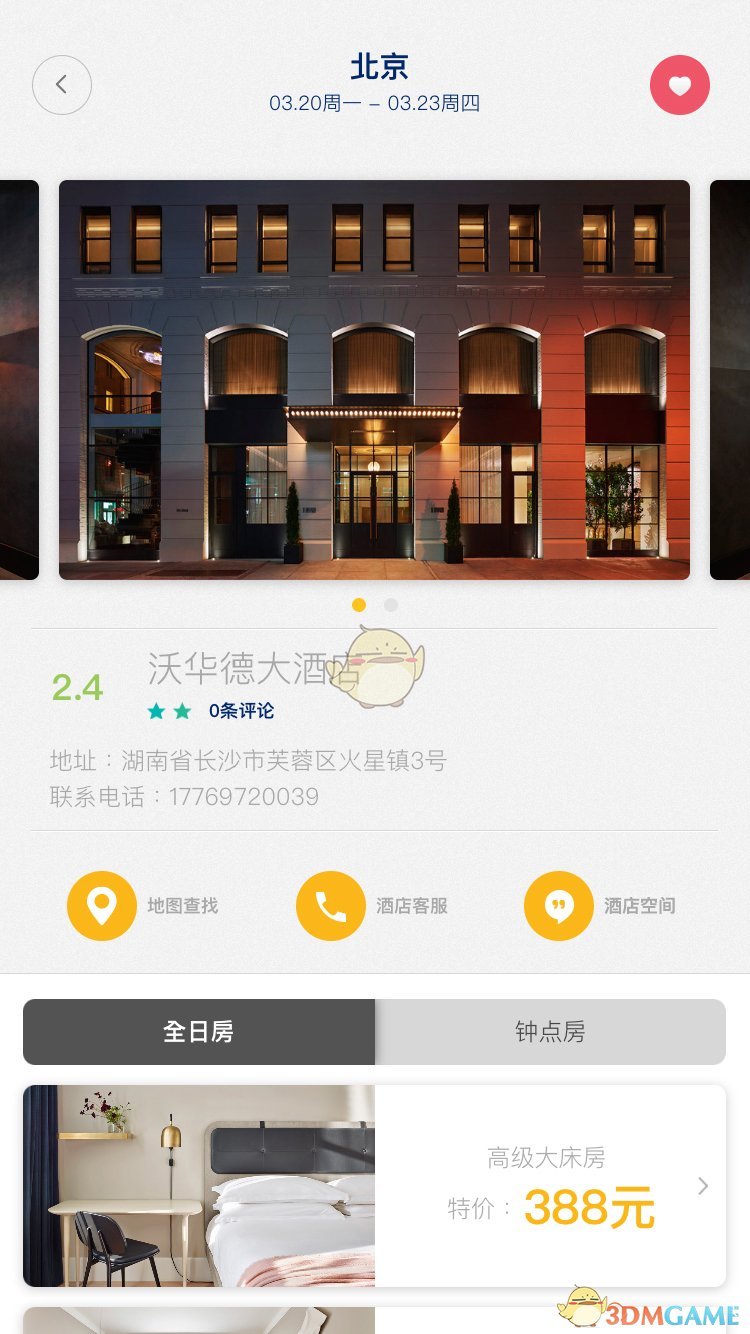Screen dimensions: 750x1334
Task: Switch to the 钟点房 tab
Action: 550,1031
